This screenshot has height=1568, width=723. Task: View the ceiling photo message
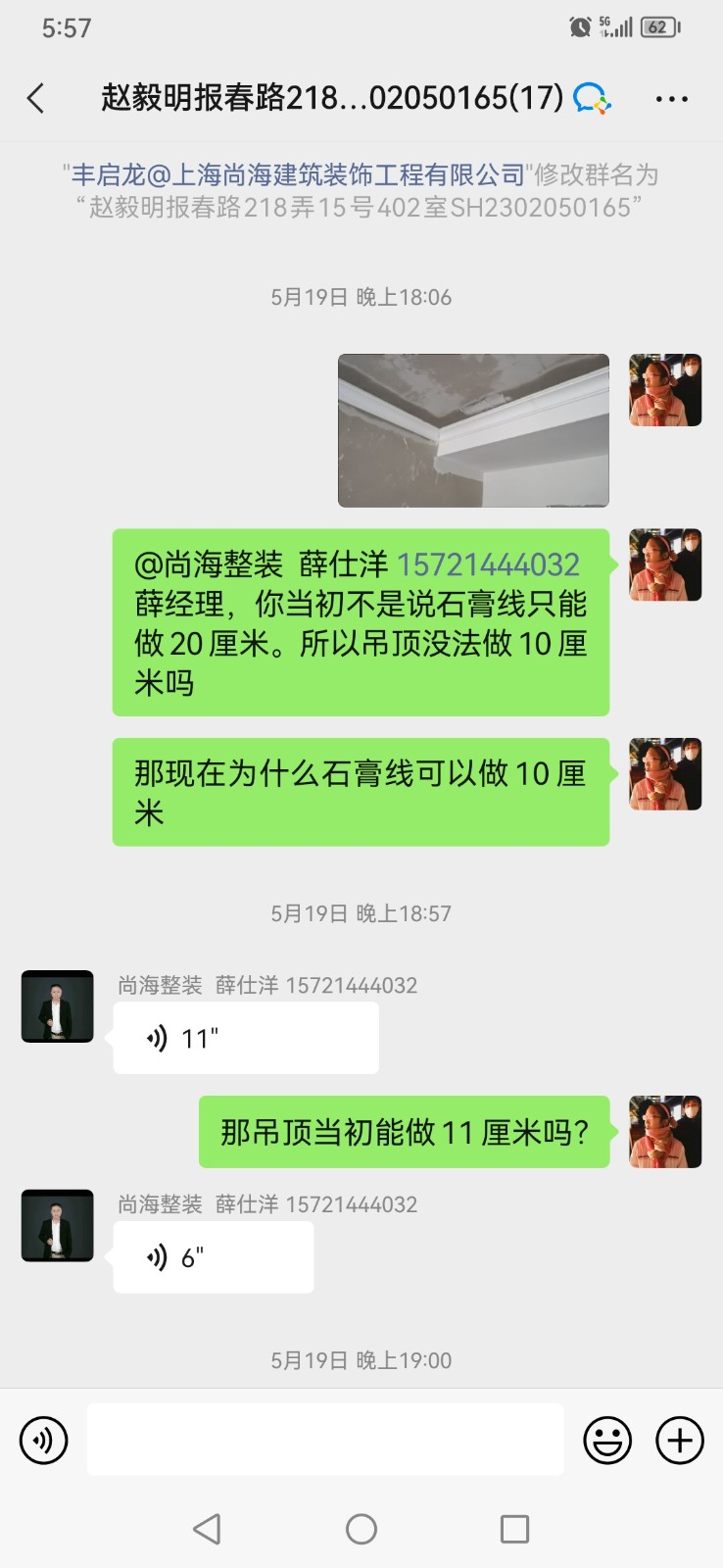pos(473,430)
